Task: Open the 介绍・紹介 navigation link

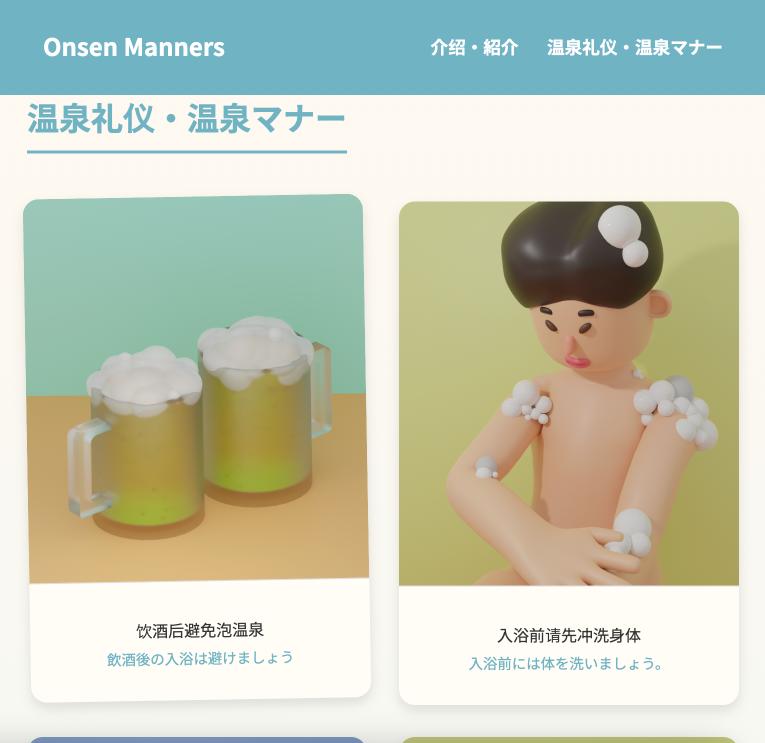Action: click(474, 47)
